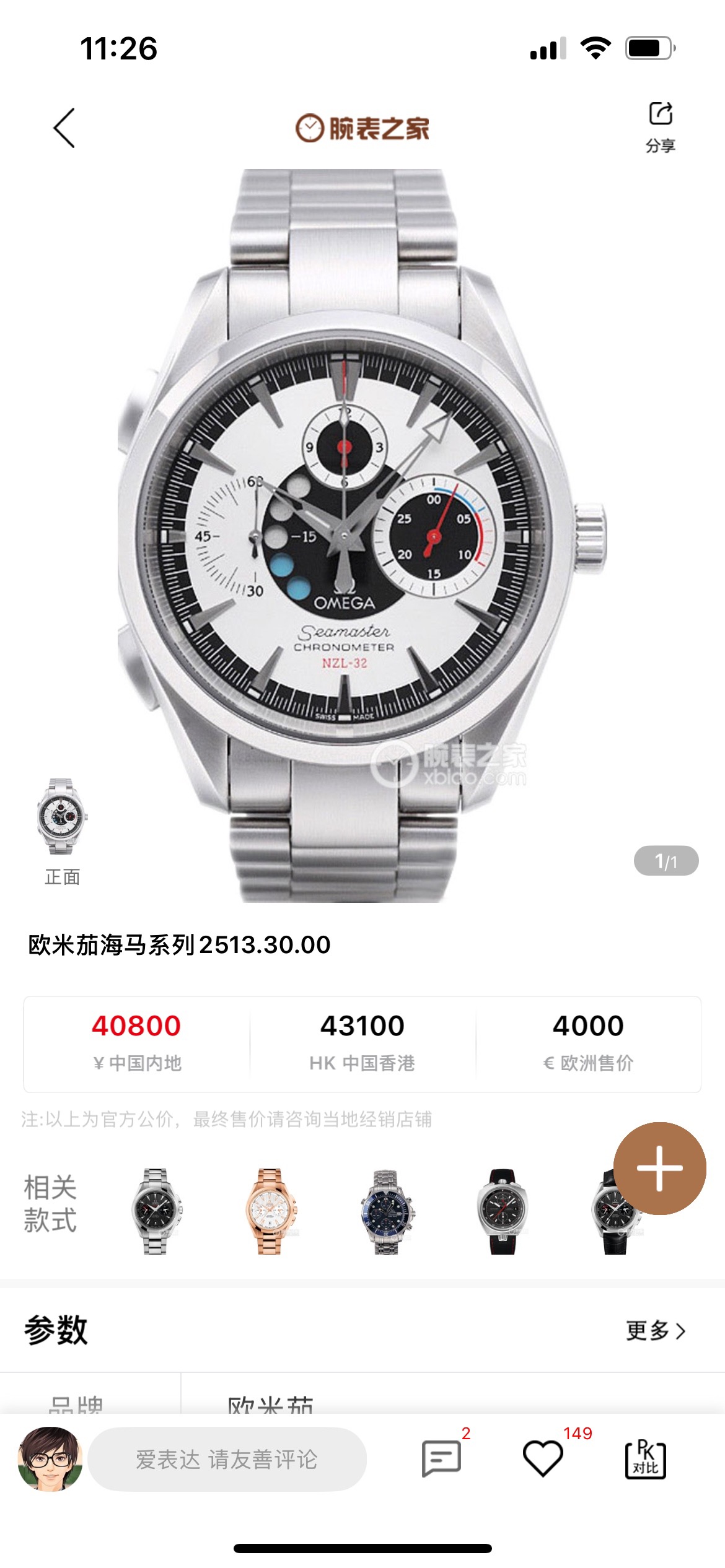Image resolution: width=725 pixels, height=1568 pixels.
Task: Share this watch via 分享
Action: coord(660,127)
